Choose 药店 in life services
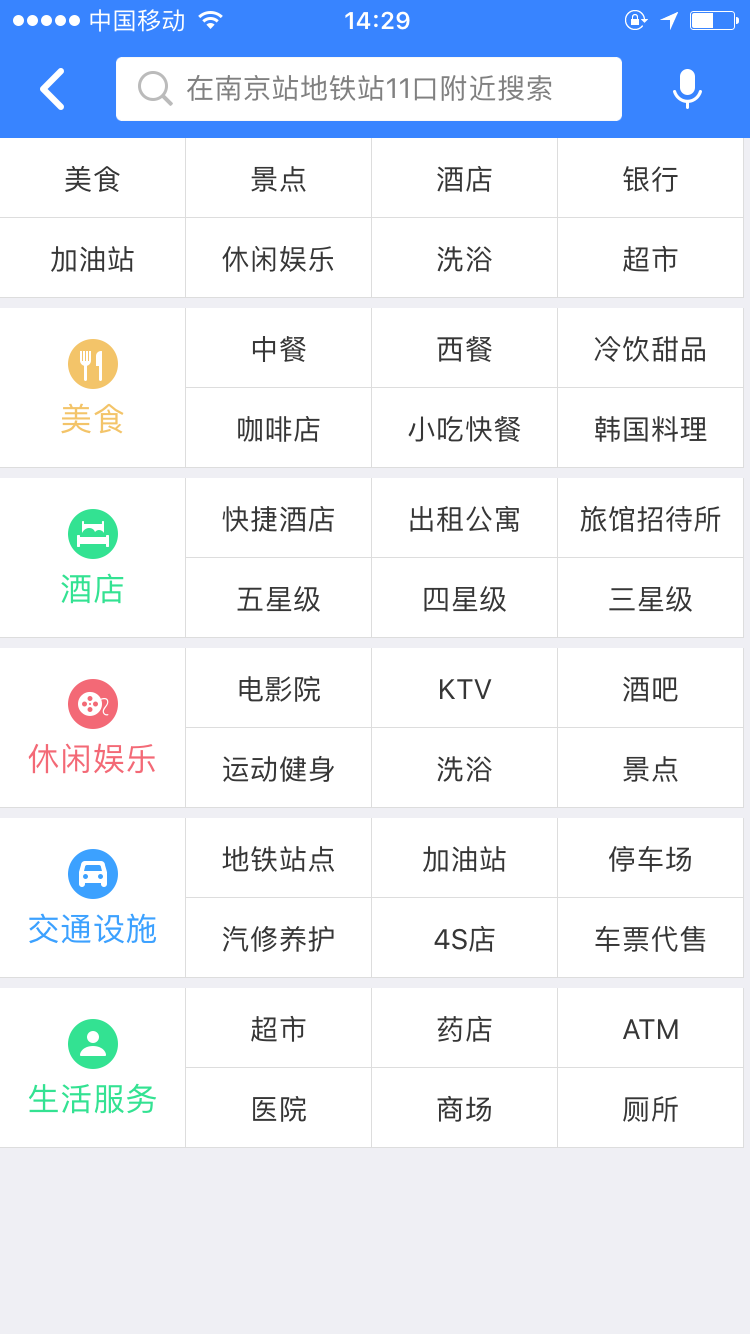The width and height of the screenshot is (750, 1334). click(x=465, y=1029)
